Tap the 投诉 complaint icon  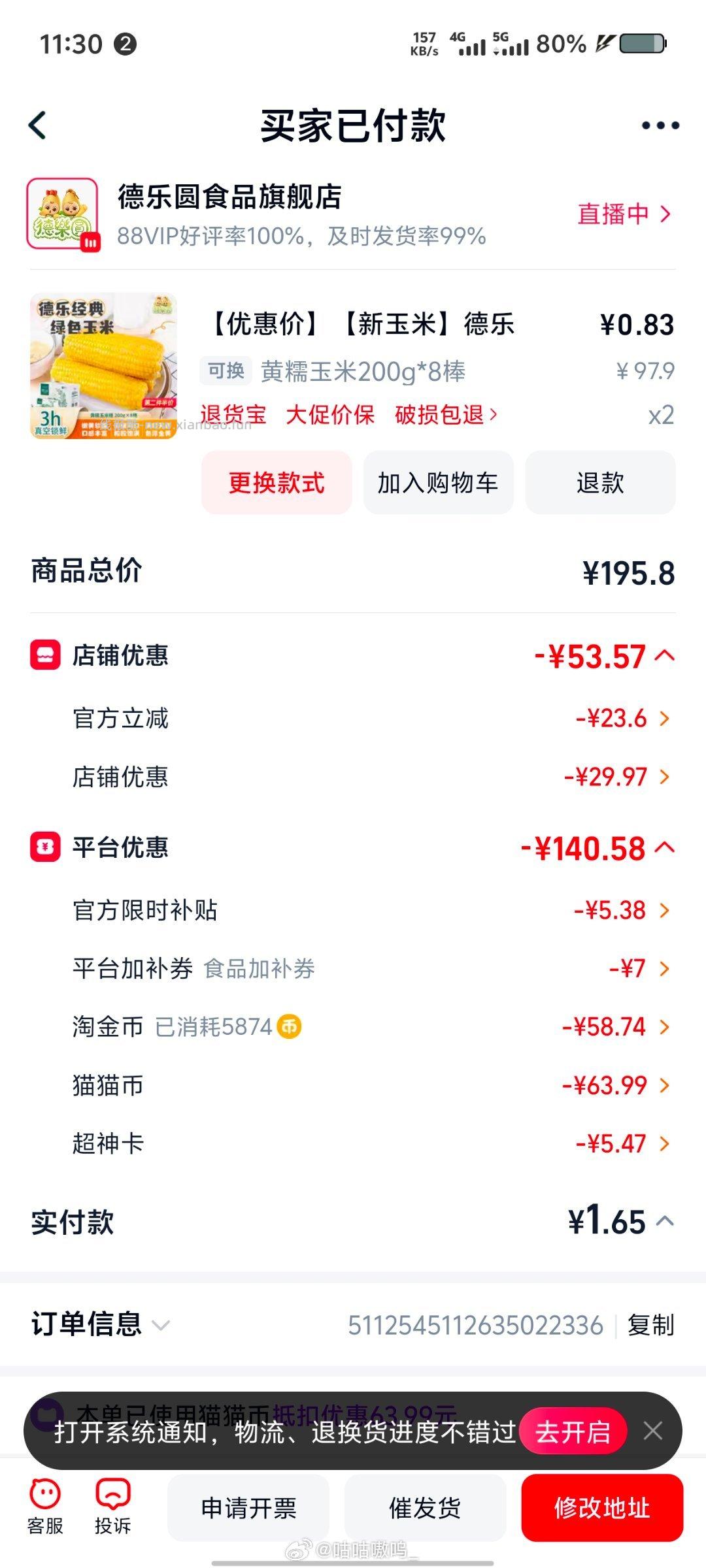click(x=112, y=1505)
